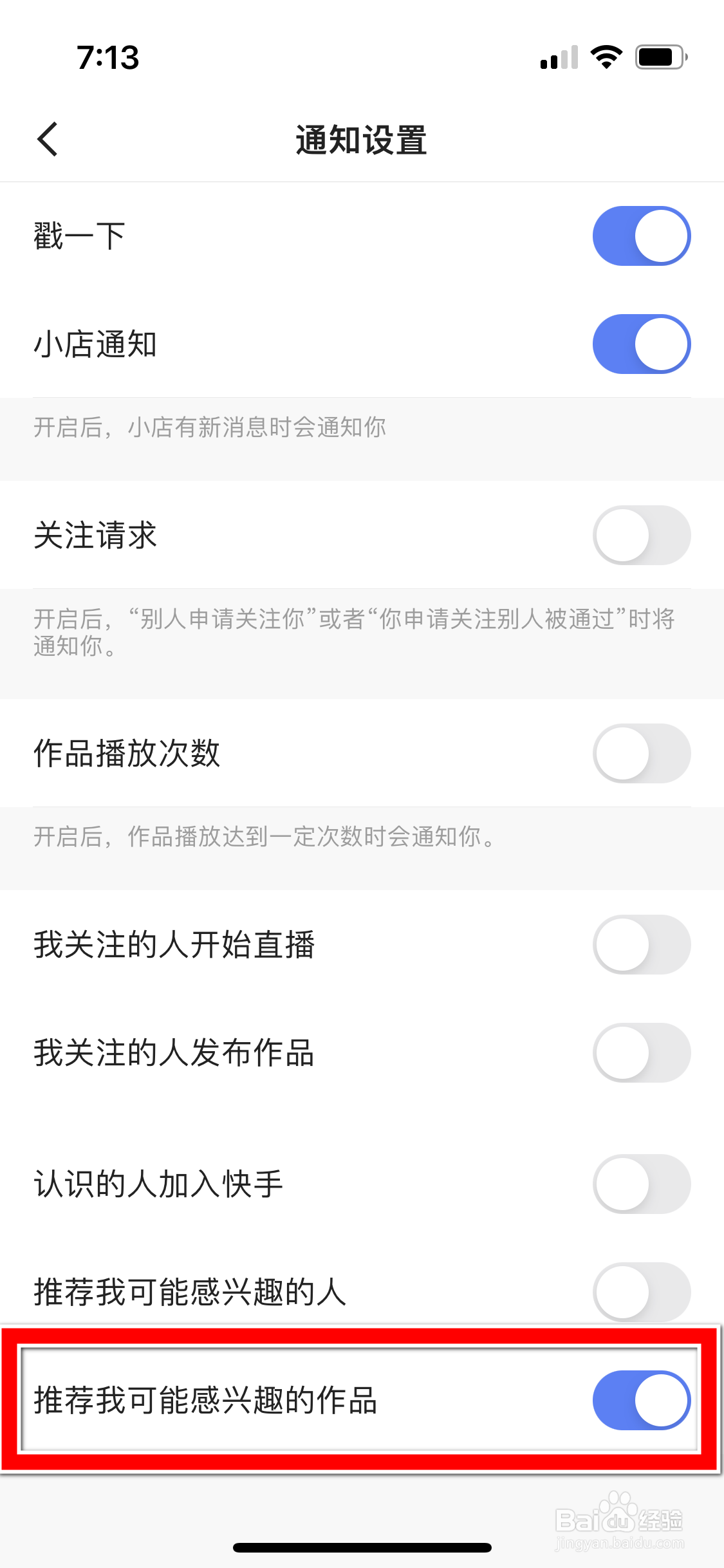
Task: Tap the back arrow to exit notification settings
Action: click(x=48, y=139)
